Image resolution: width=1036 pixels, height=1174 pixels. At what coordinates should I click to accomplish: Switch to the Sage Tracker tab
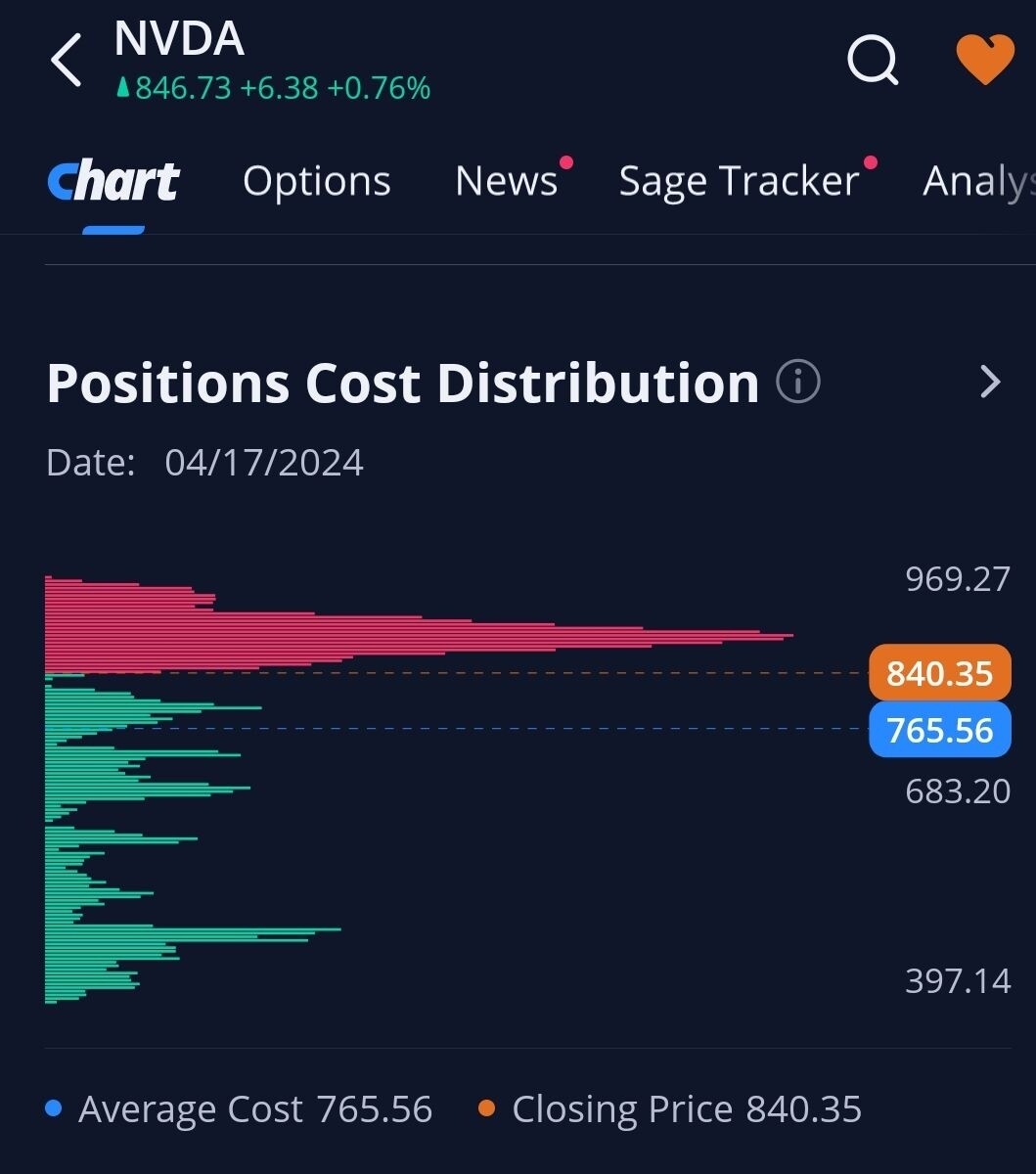click(739, 182)
